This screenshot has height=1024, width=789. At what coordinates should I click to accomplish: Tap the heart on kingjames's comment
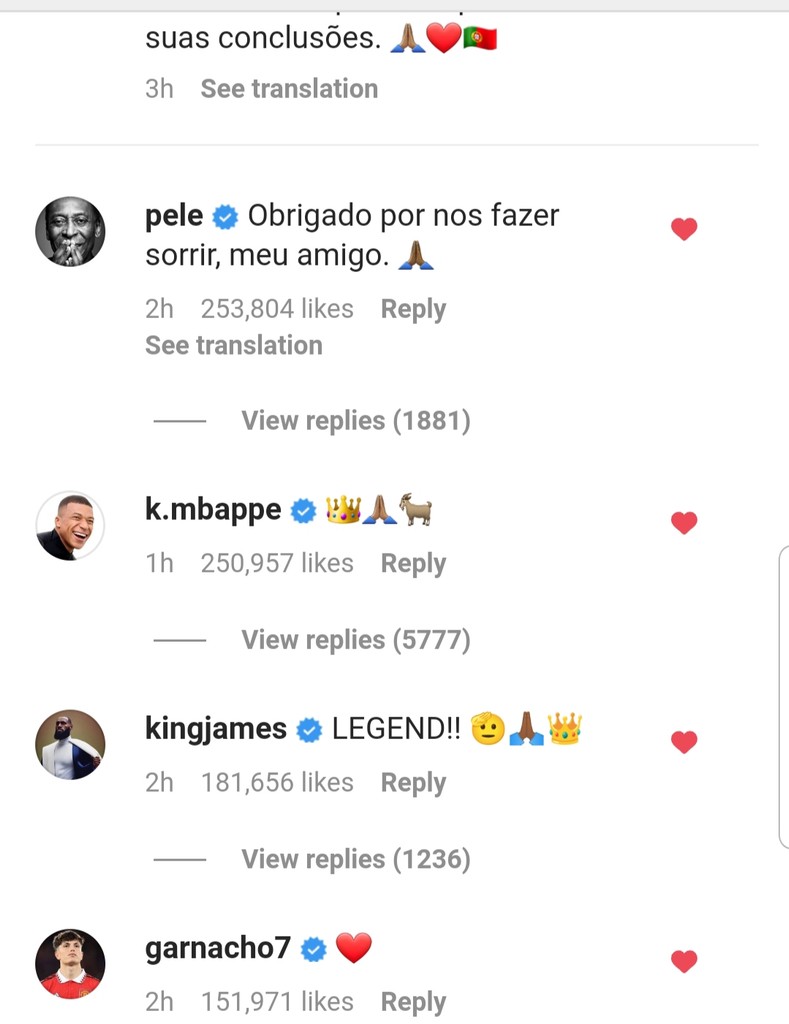point(683,742)
